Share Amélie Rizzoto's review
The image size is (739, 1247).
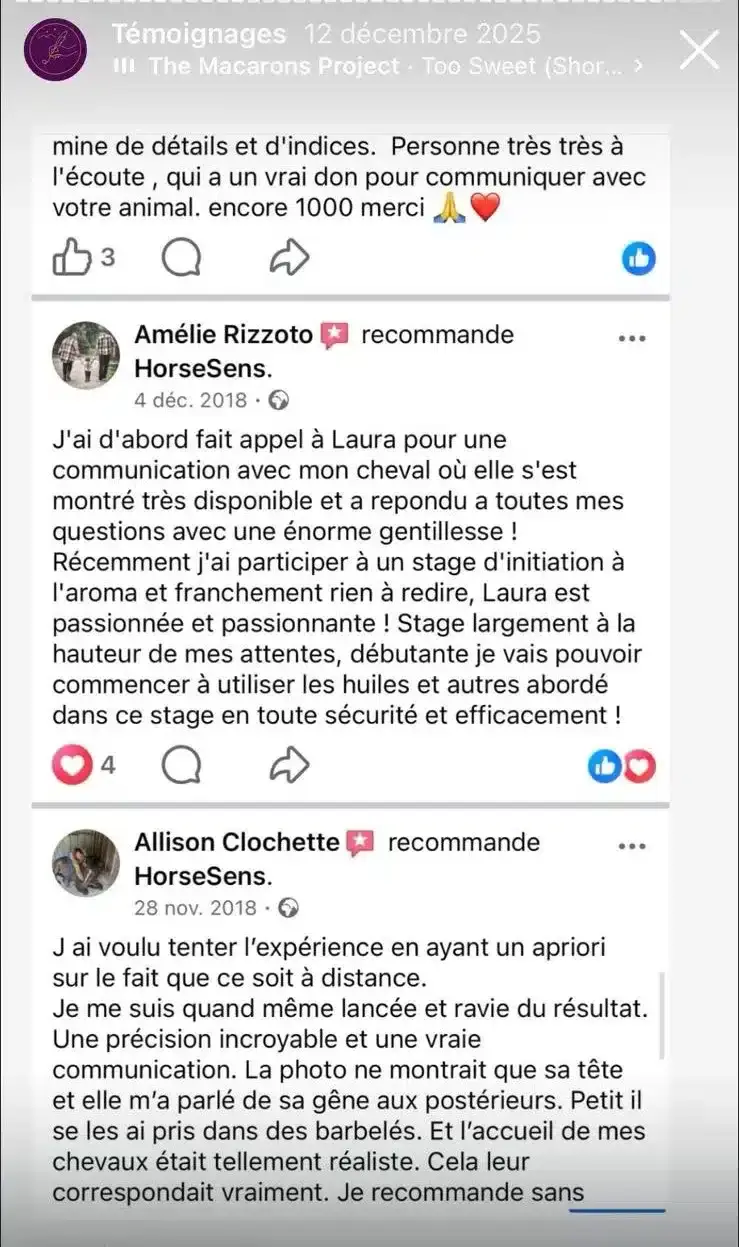click(x=289, y=764)
